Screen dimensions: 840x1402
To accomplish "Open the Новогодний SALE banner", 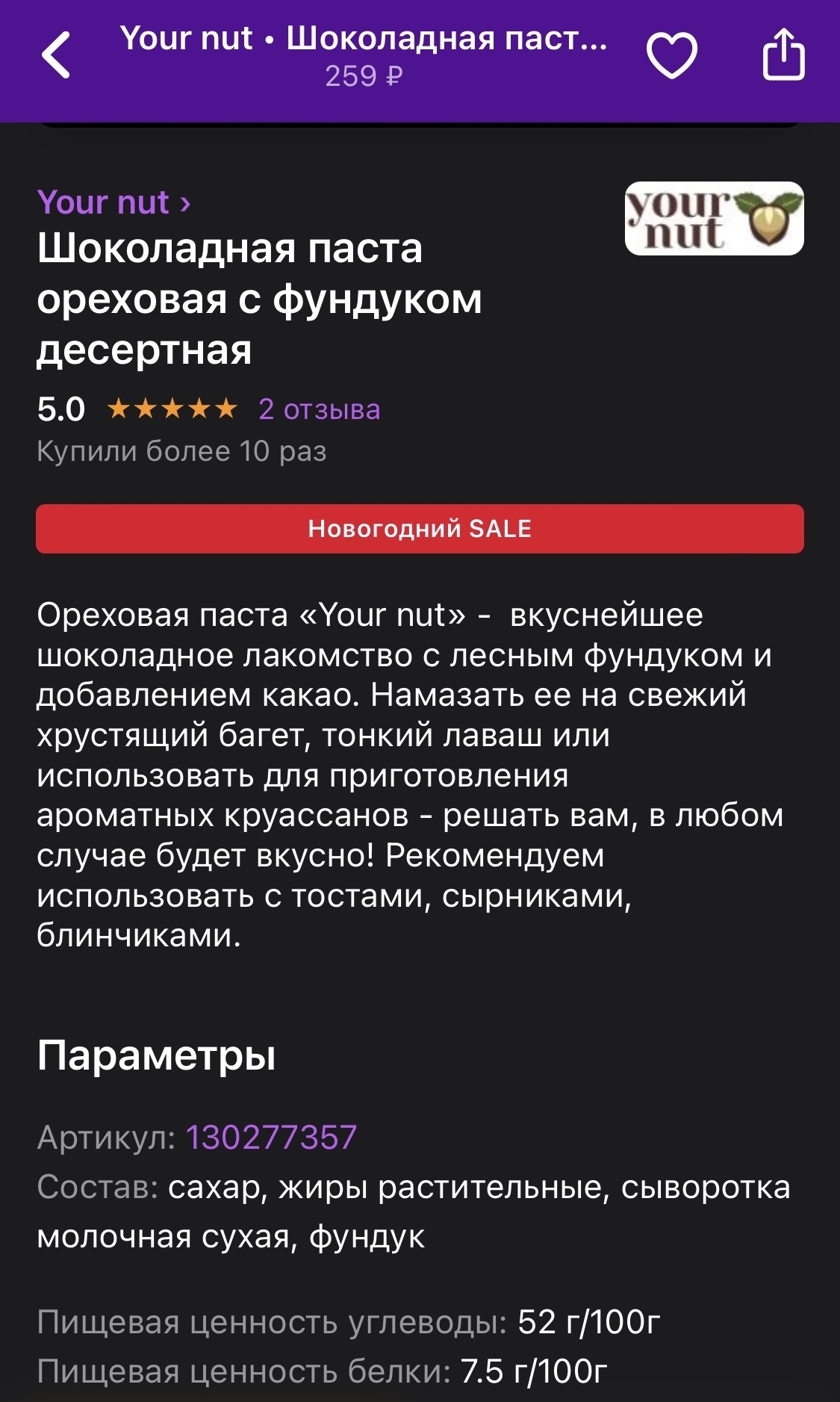I will 420,529.
